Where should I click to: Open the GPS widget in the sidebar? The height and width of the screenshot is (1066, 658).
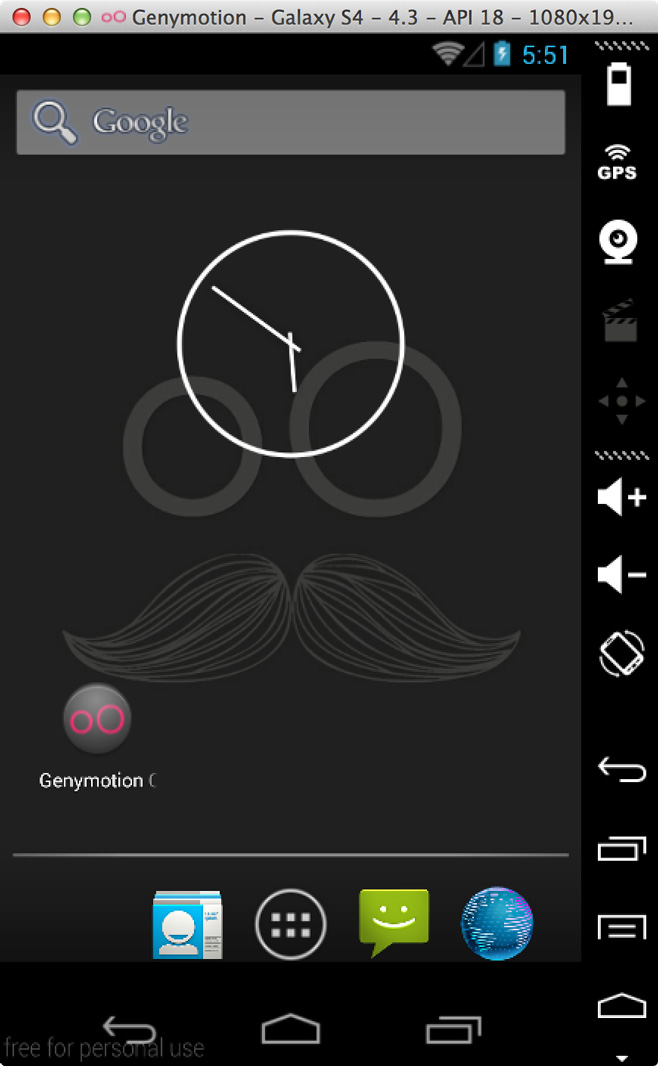(x=617, y=162)
